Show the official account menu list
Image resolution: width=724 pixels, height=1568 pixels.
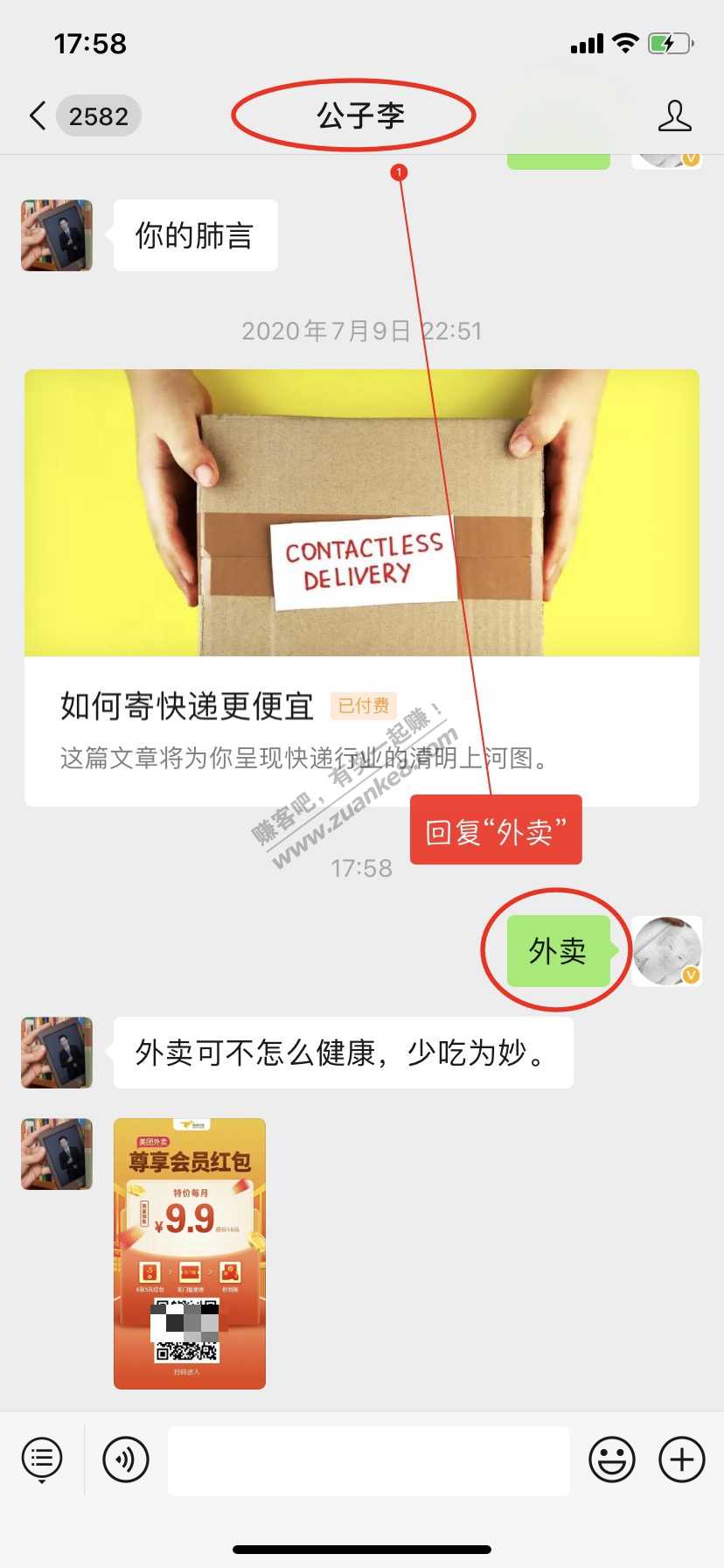(41, 1460)
